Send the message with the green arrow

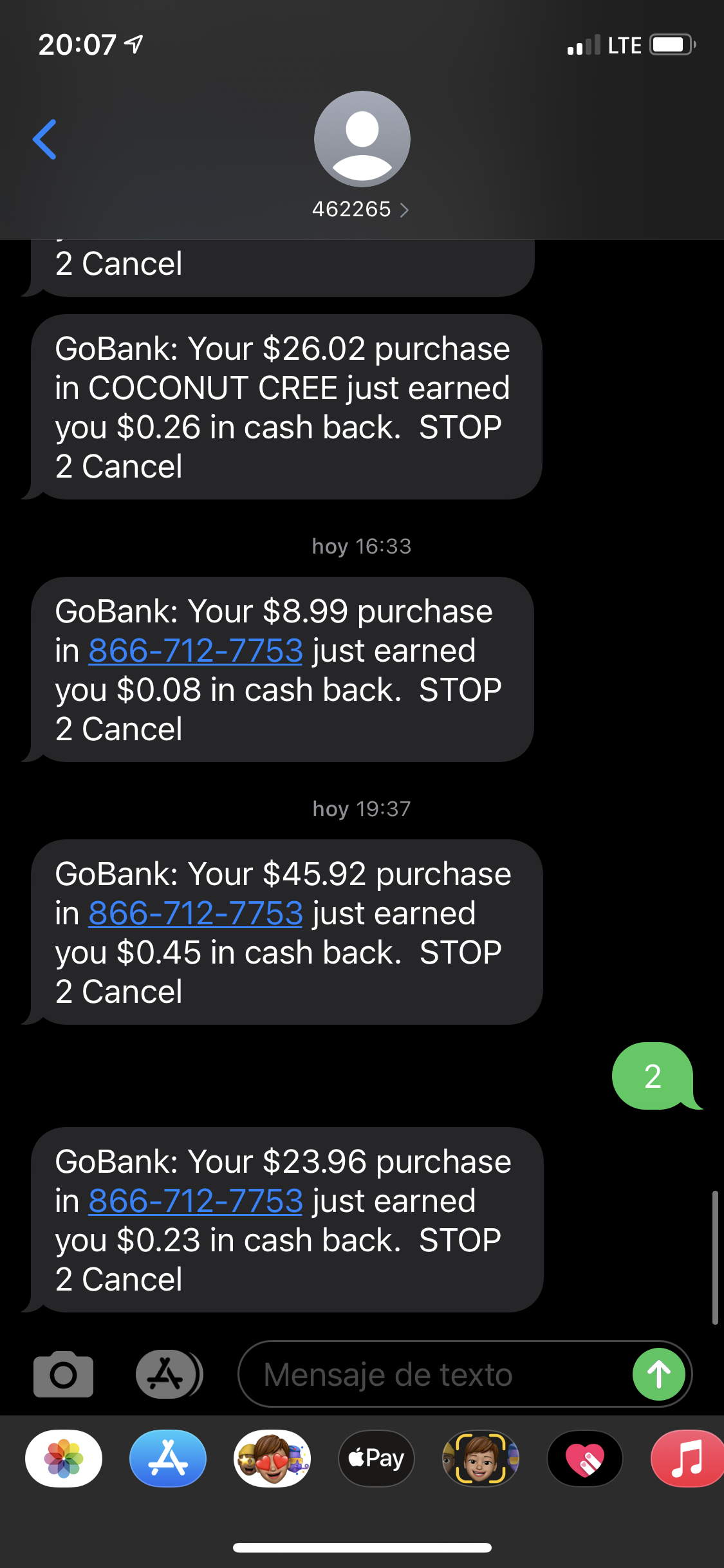click(x=658, y=1374)
